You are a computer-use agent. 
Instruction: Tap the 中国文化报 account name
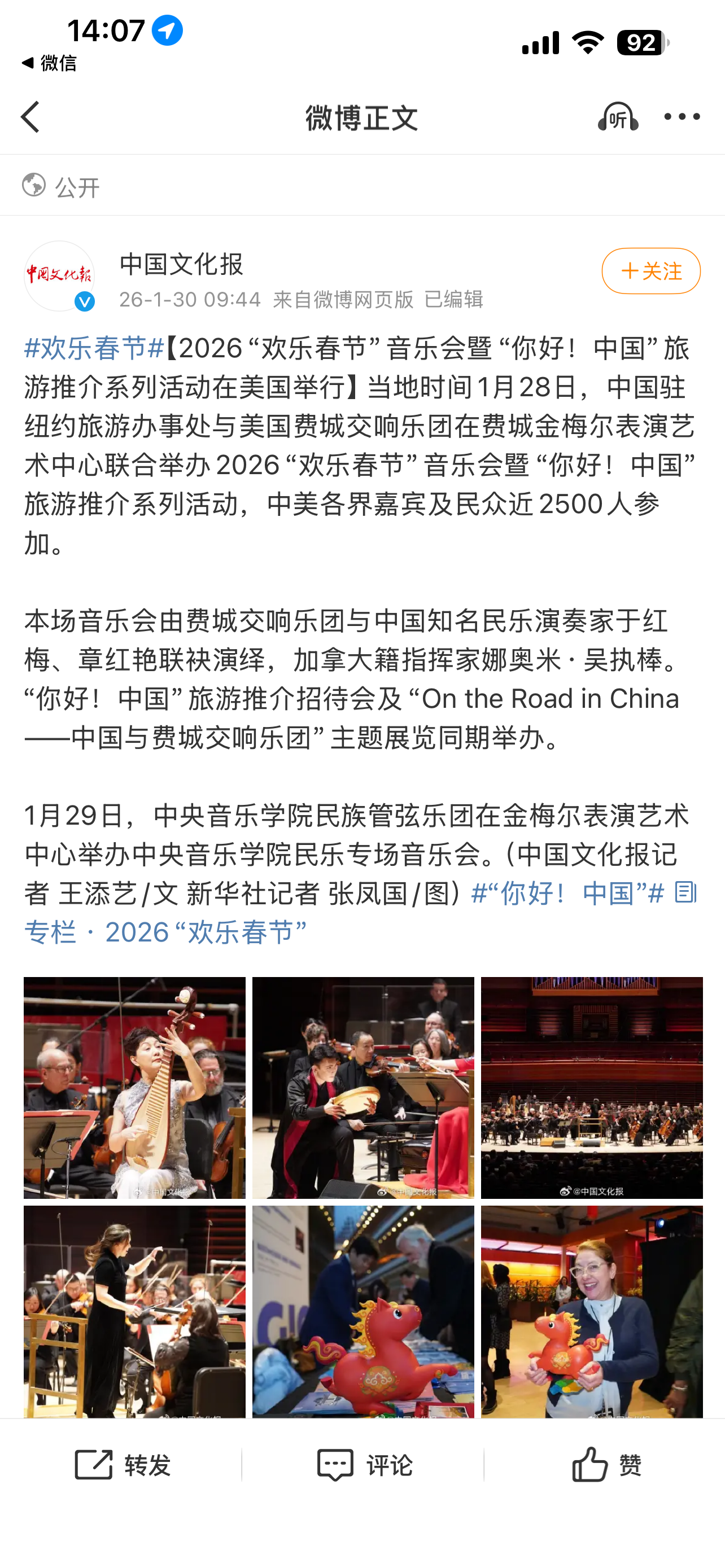181,264
